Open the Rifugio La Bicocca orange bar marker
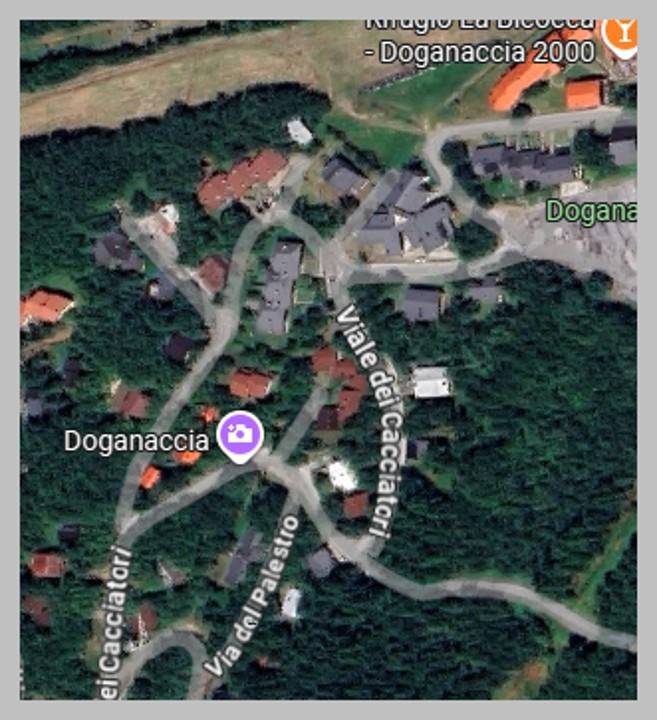This screenshot has height=720, width=657. coord(622,34)
